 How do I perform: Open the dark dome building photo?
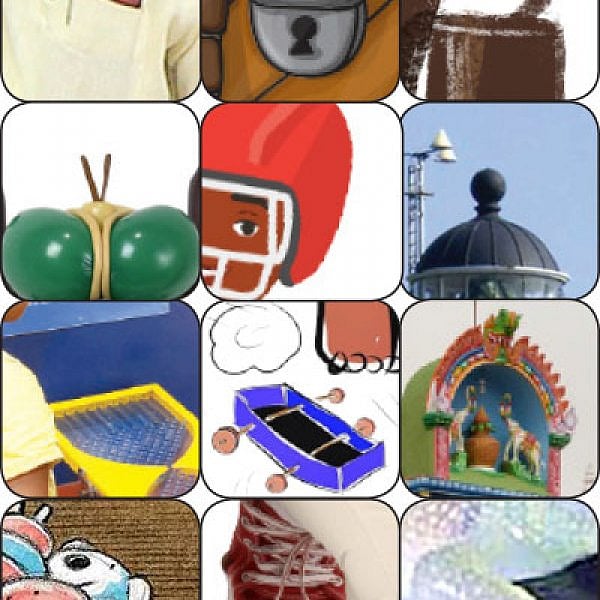(x=500, y=200)
